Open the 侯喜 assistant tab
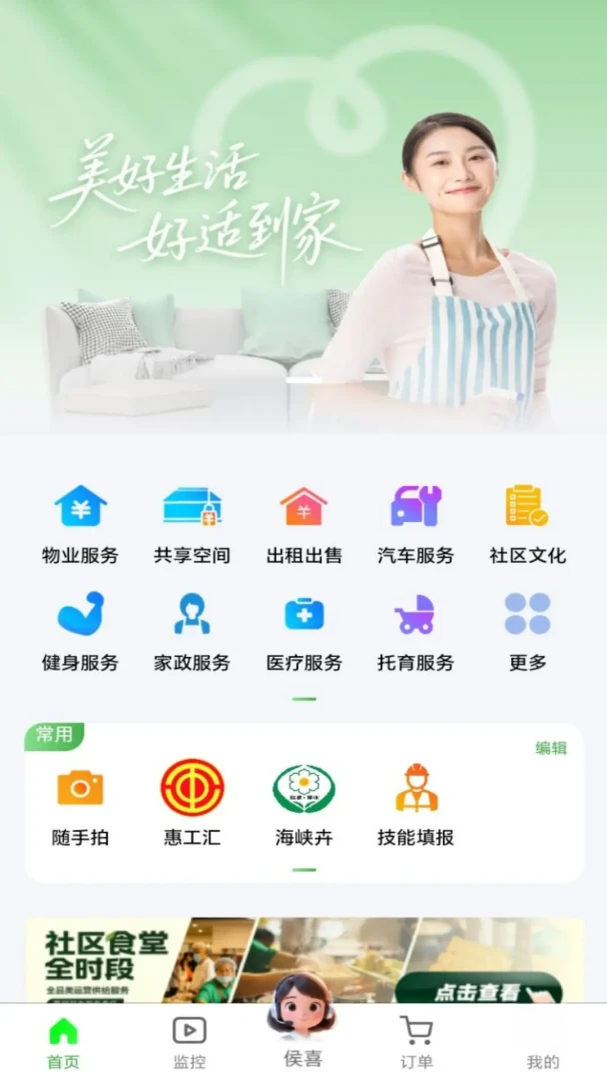This screenshot has height=1080, width=607. [302, 1021]
